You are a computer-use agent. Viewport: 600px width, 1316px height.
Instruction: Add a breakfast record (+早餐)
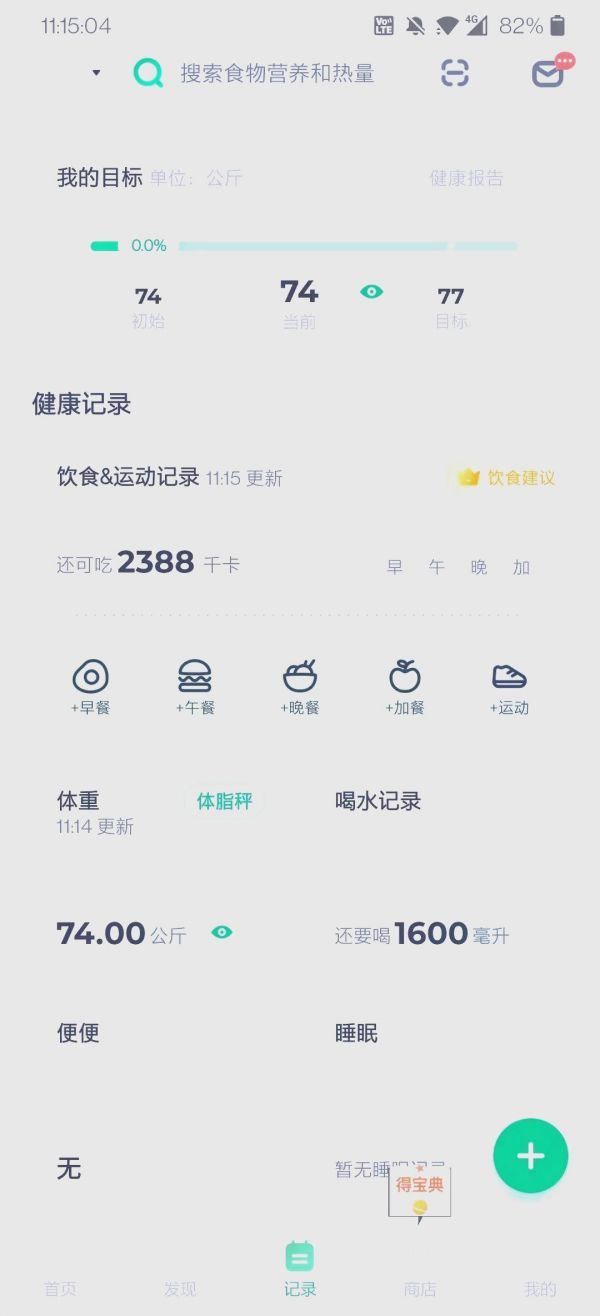tap(90, 687)
